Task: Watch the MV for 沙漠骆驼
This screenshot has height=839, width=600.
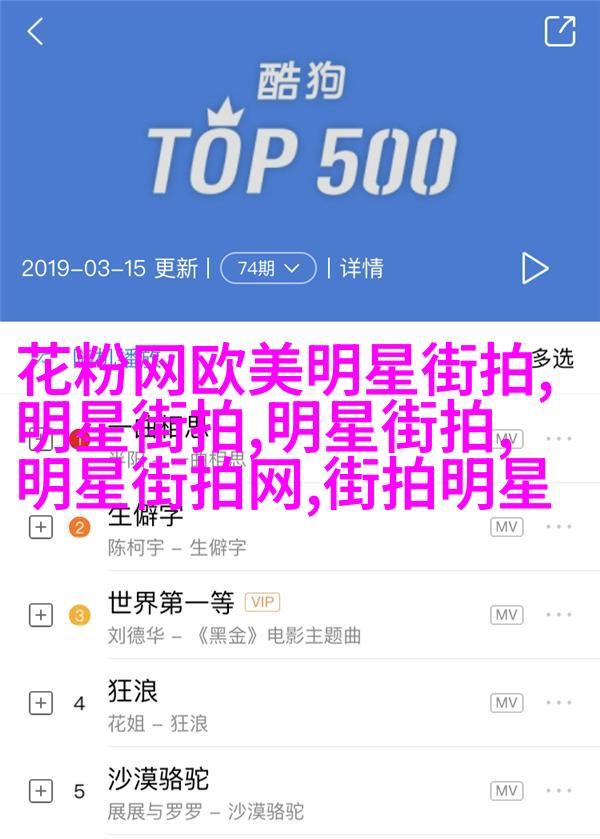Action: click(x=508, y=790)
